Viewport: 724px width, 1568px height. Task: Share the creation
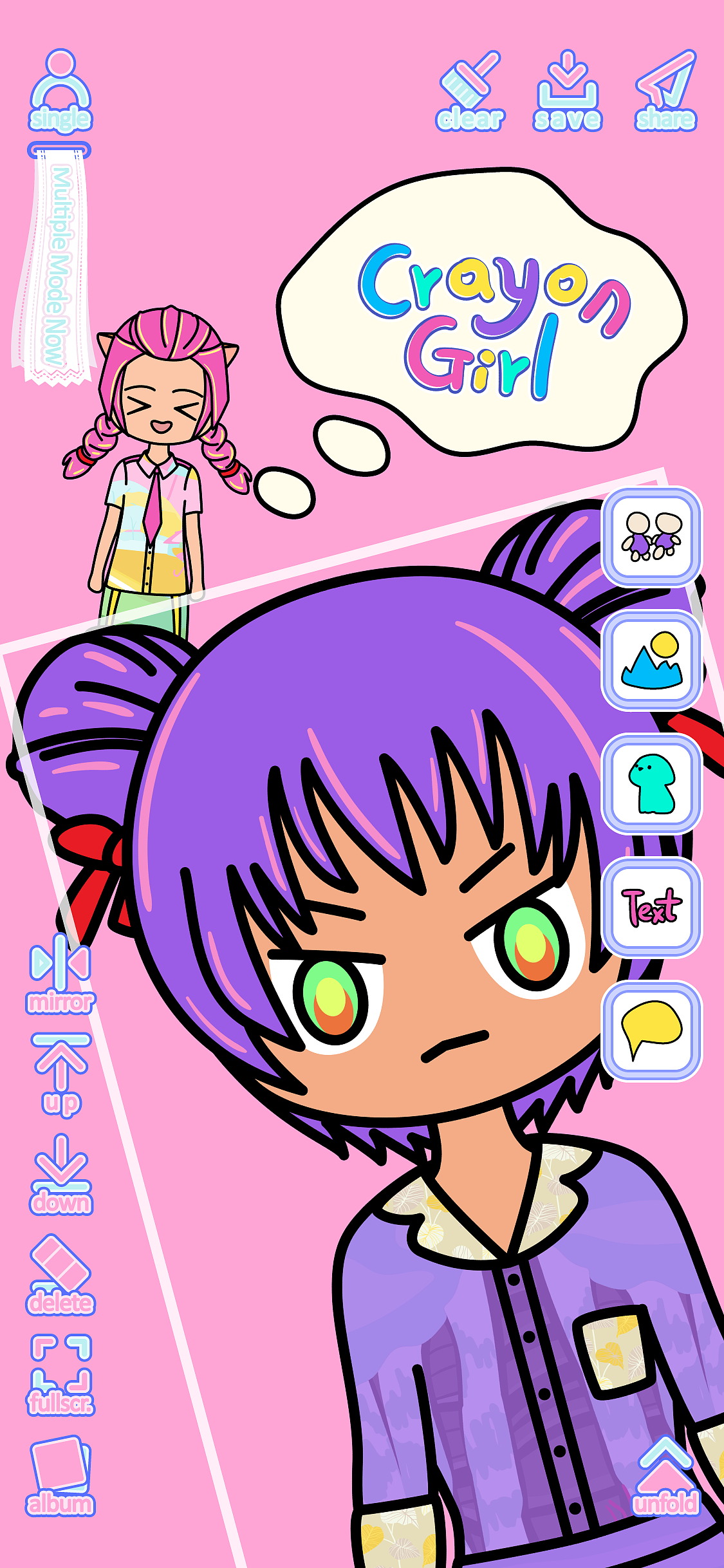coord(666,91)
